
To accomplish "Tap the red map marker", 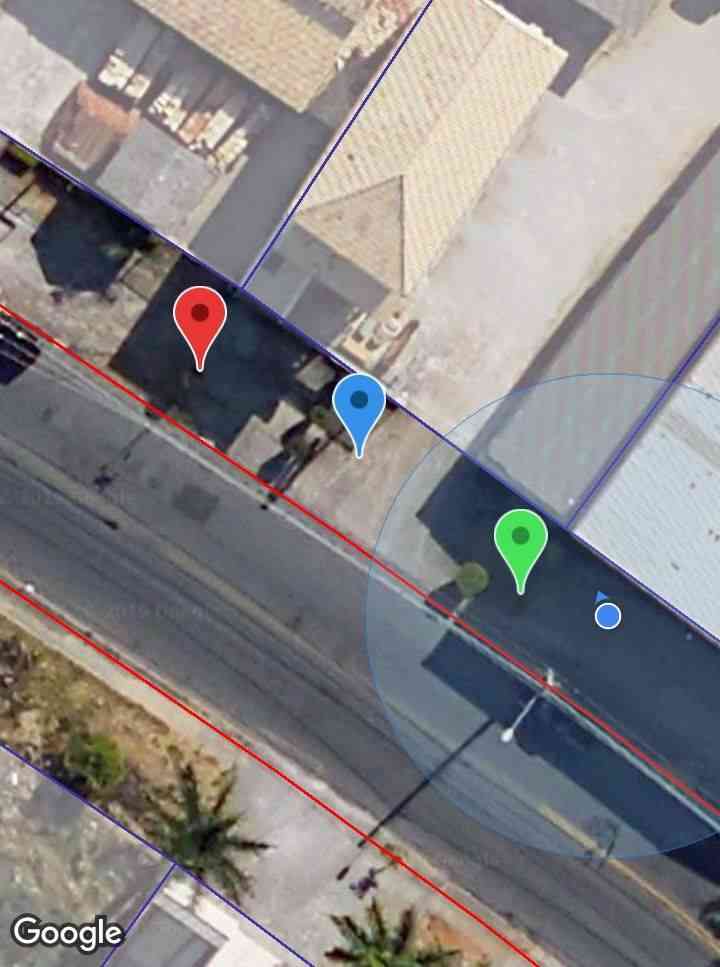I will [200, 320].
